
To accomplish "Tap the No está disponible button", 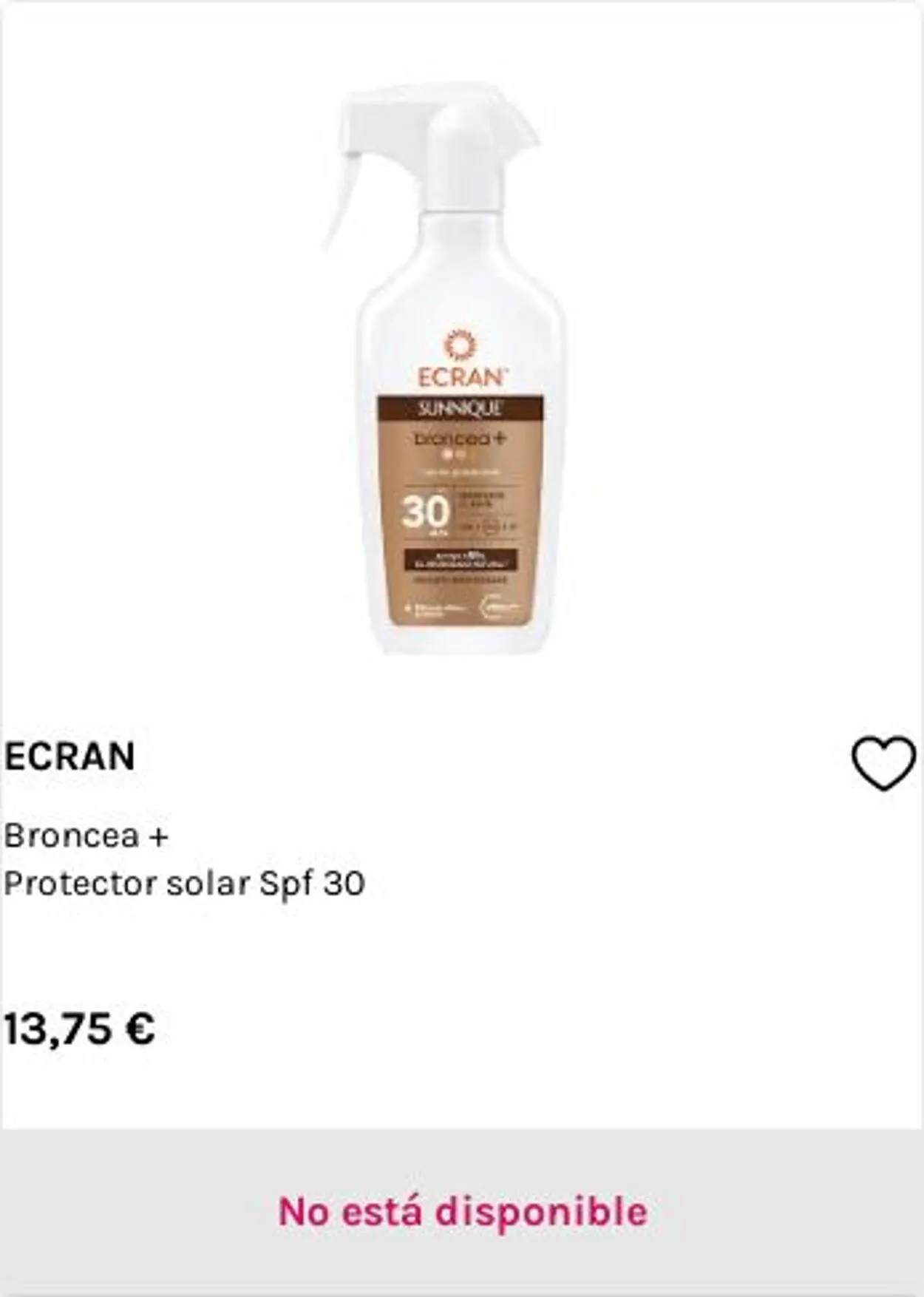I will coord(462,1212).
